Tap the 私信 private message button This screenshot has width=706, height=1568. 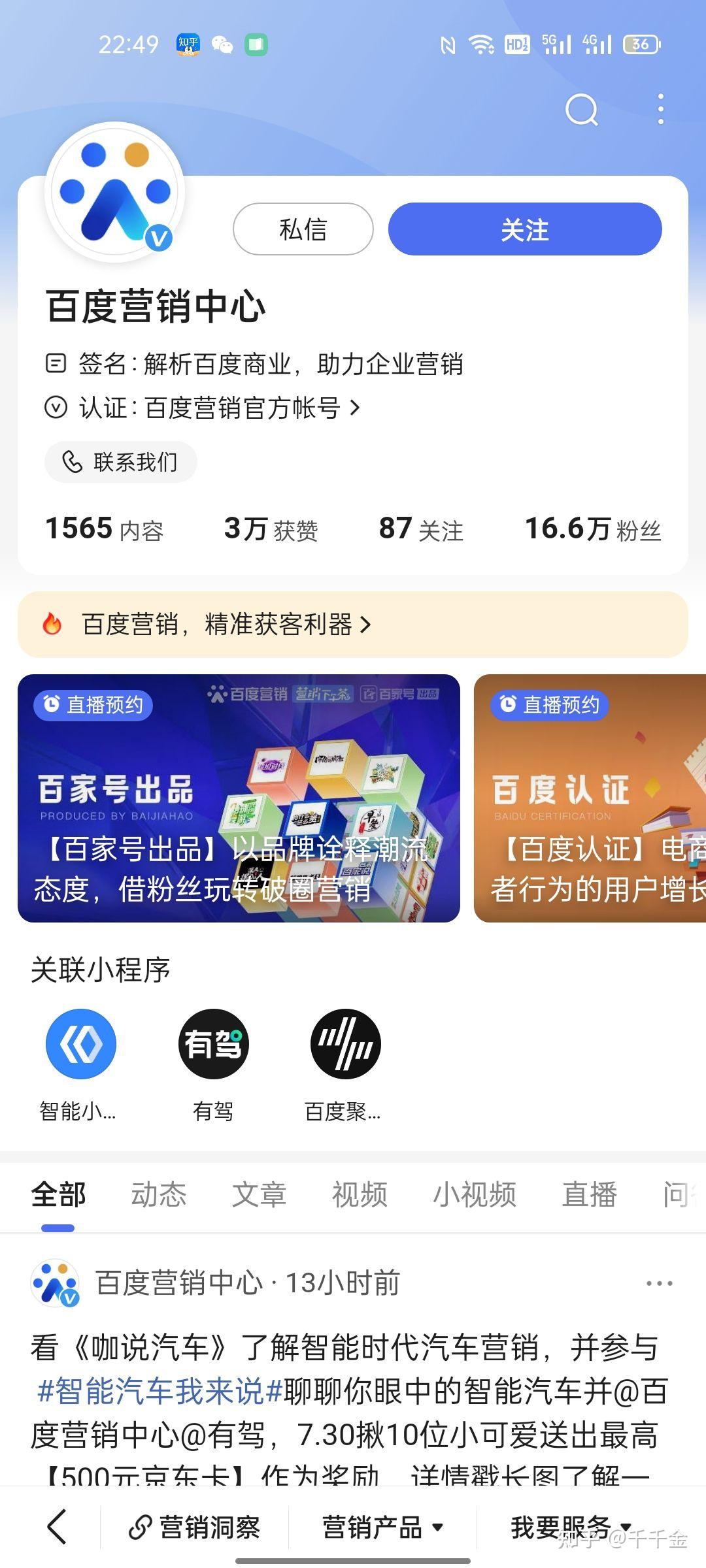(x=303, y=229)
